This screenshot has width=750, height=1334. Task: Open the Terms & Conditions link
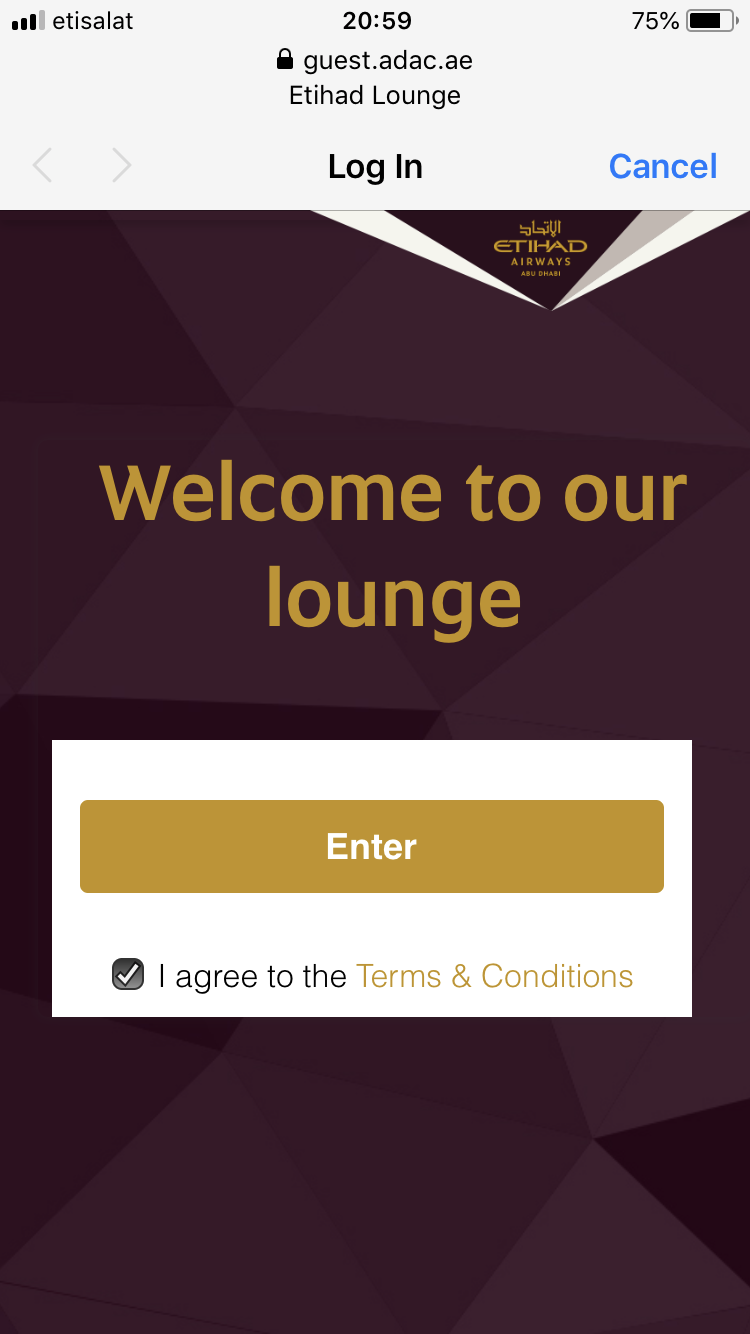[494, 976]
